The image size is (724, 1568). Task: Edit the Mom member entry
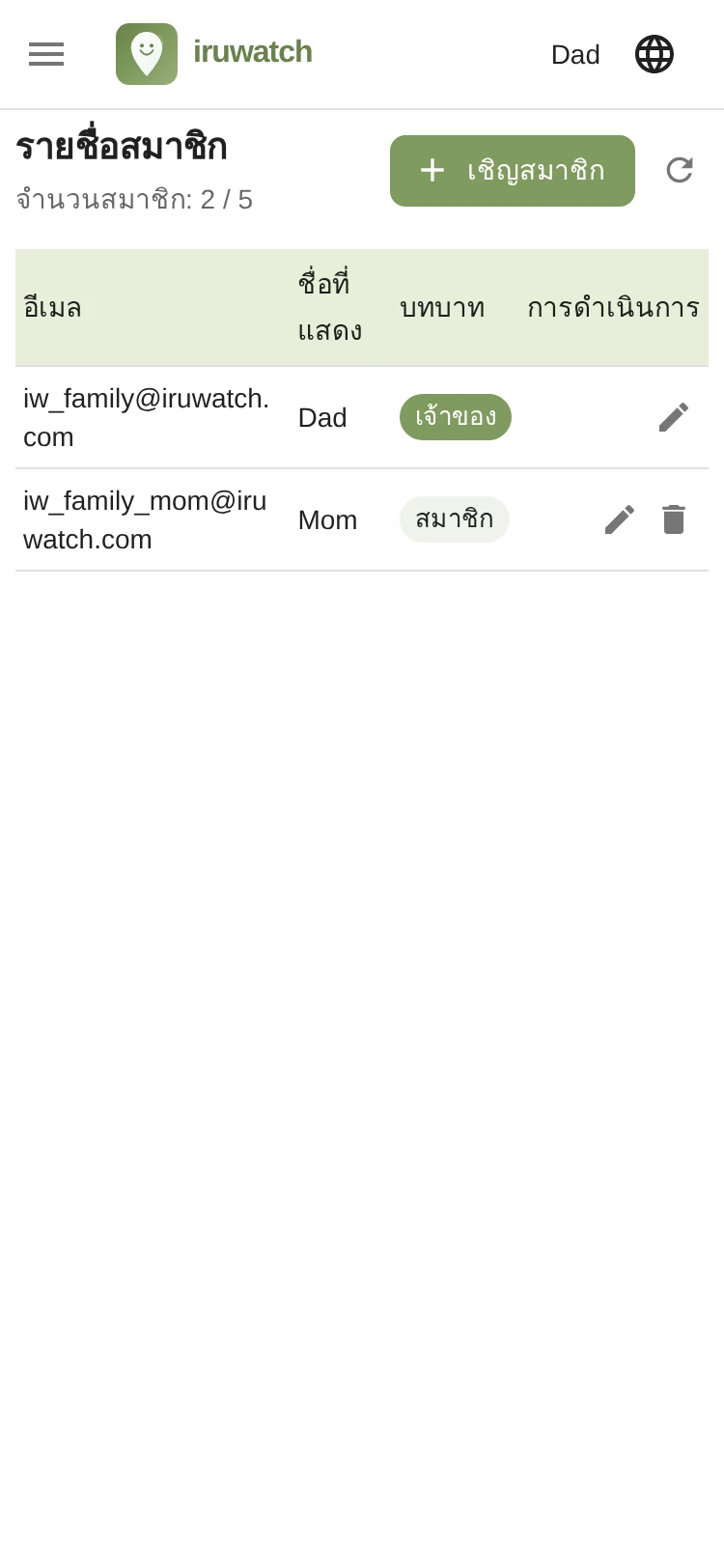(620, 519)
